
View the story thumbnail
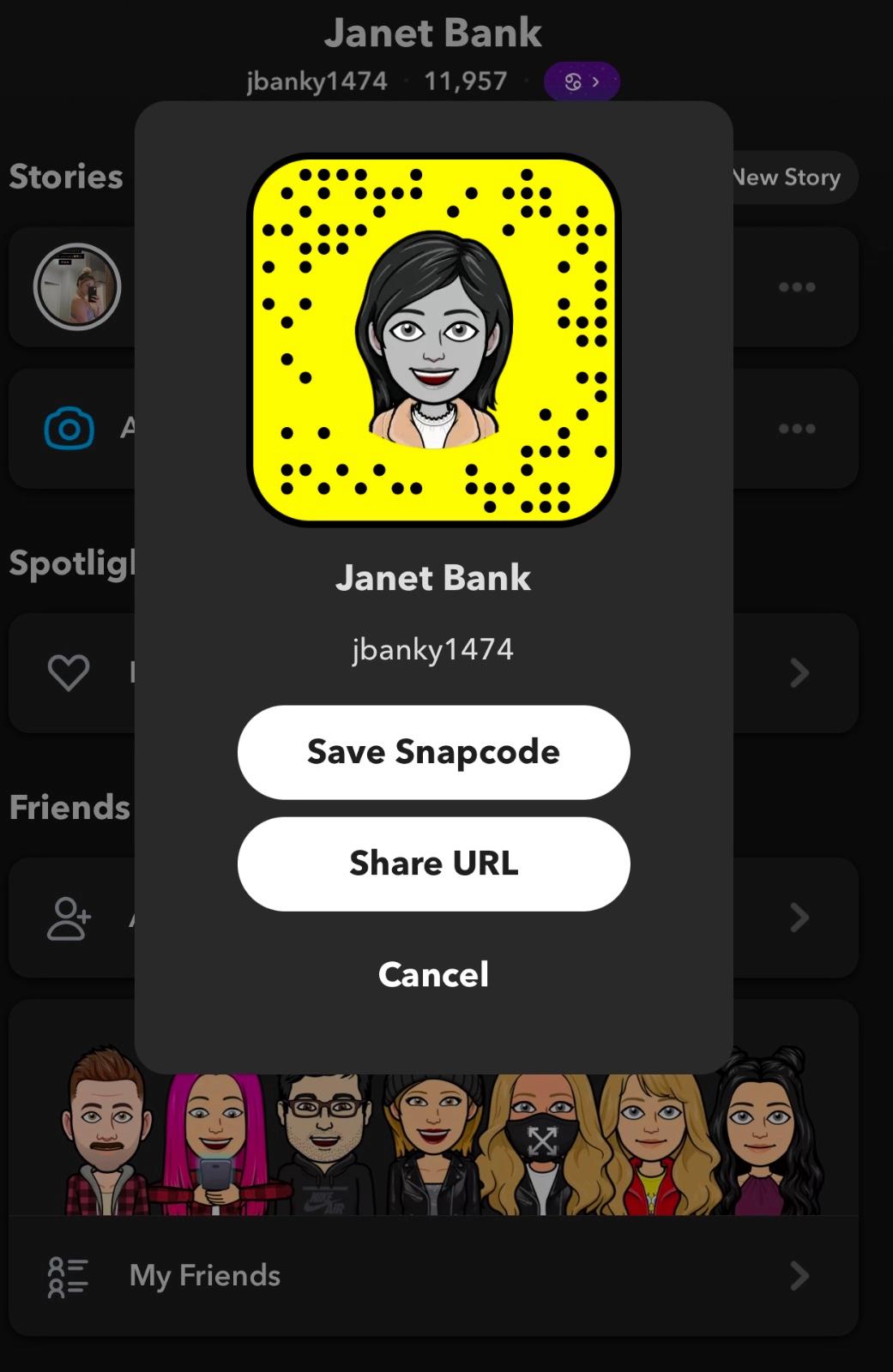(77, 286)
